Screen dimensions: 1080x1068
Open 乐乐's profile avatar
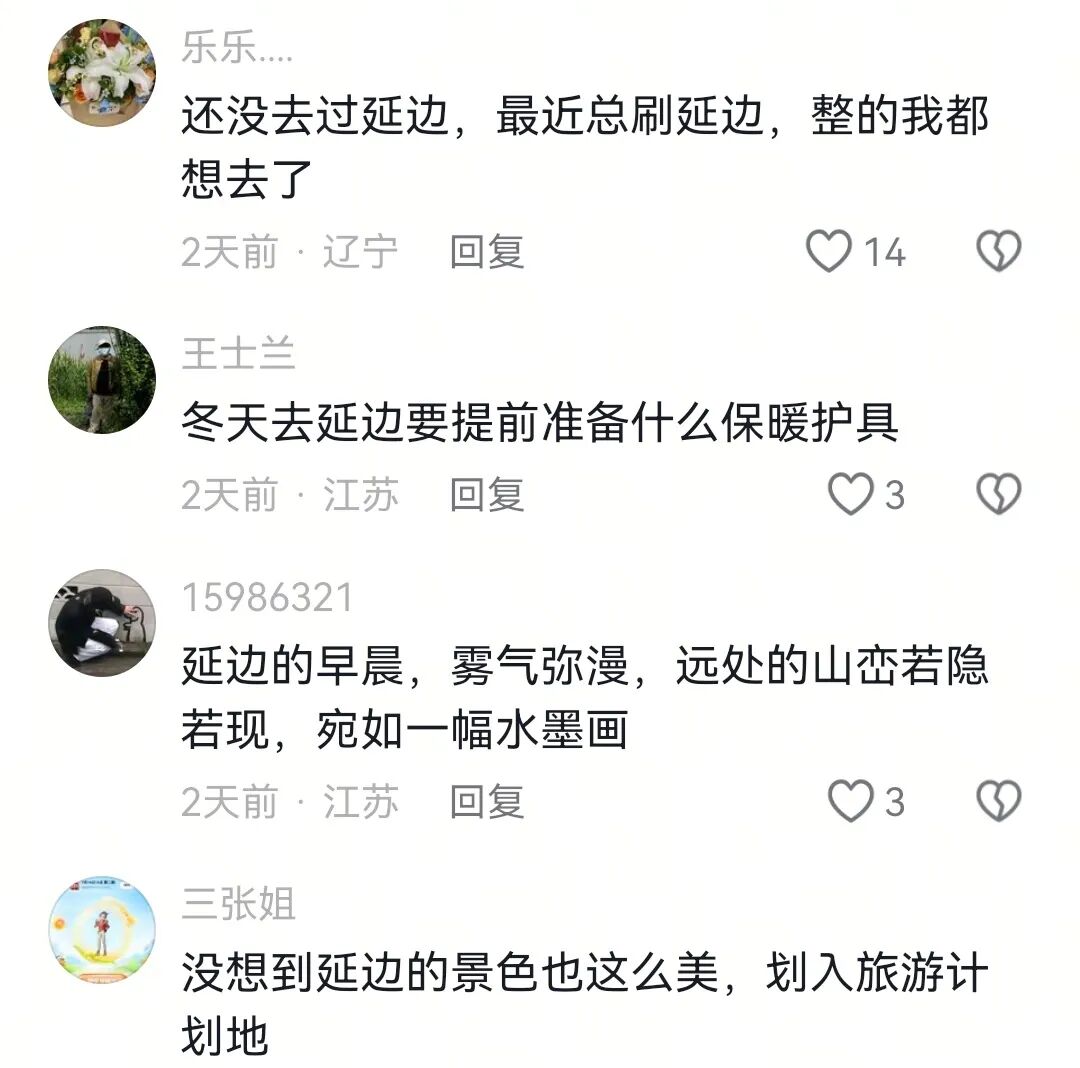coord(102,73)
